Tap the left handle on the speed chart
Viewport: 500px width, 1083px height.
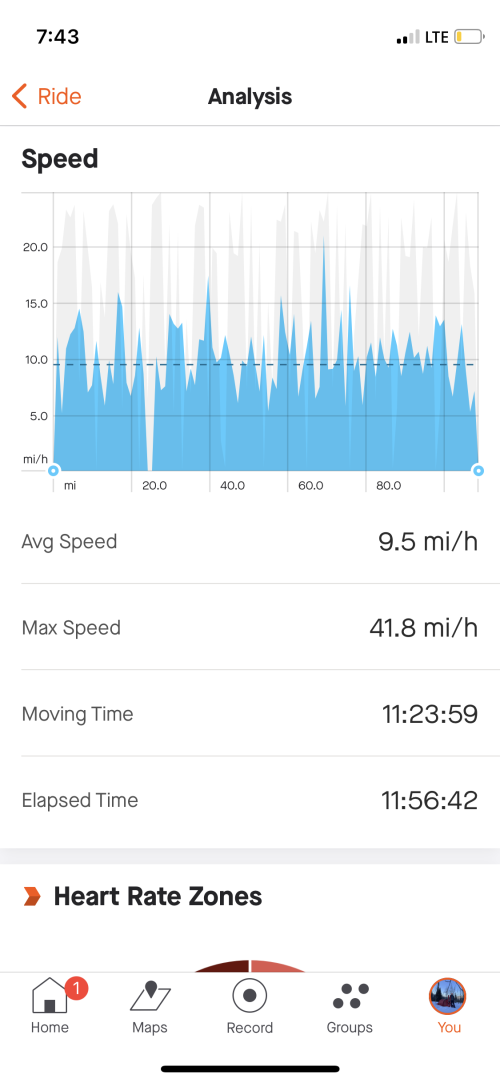(x=53, y=471)
